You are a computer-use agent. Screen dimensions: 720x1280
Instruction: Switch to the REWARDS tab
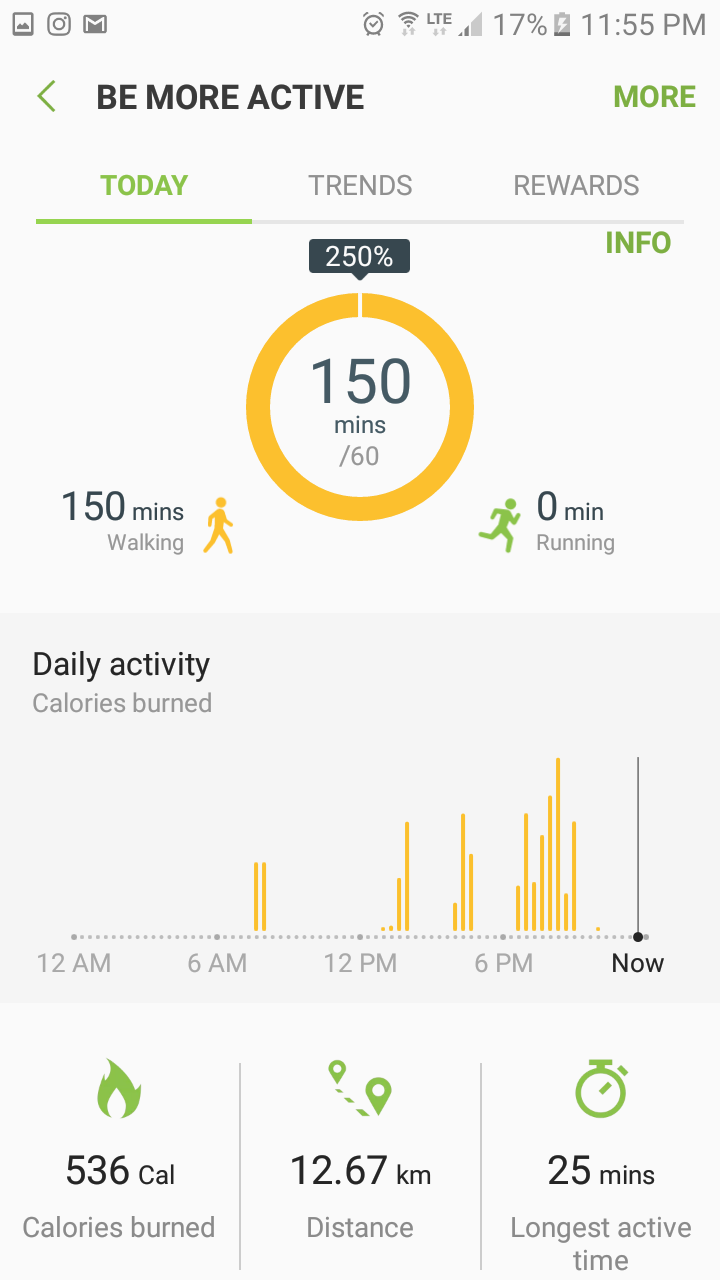click(x=576, y=186)
